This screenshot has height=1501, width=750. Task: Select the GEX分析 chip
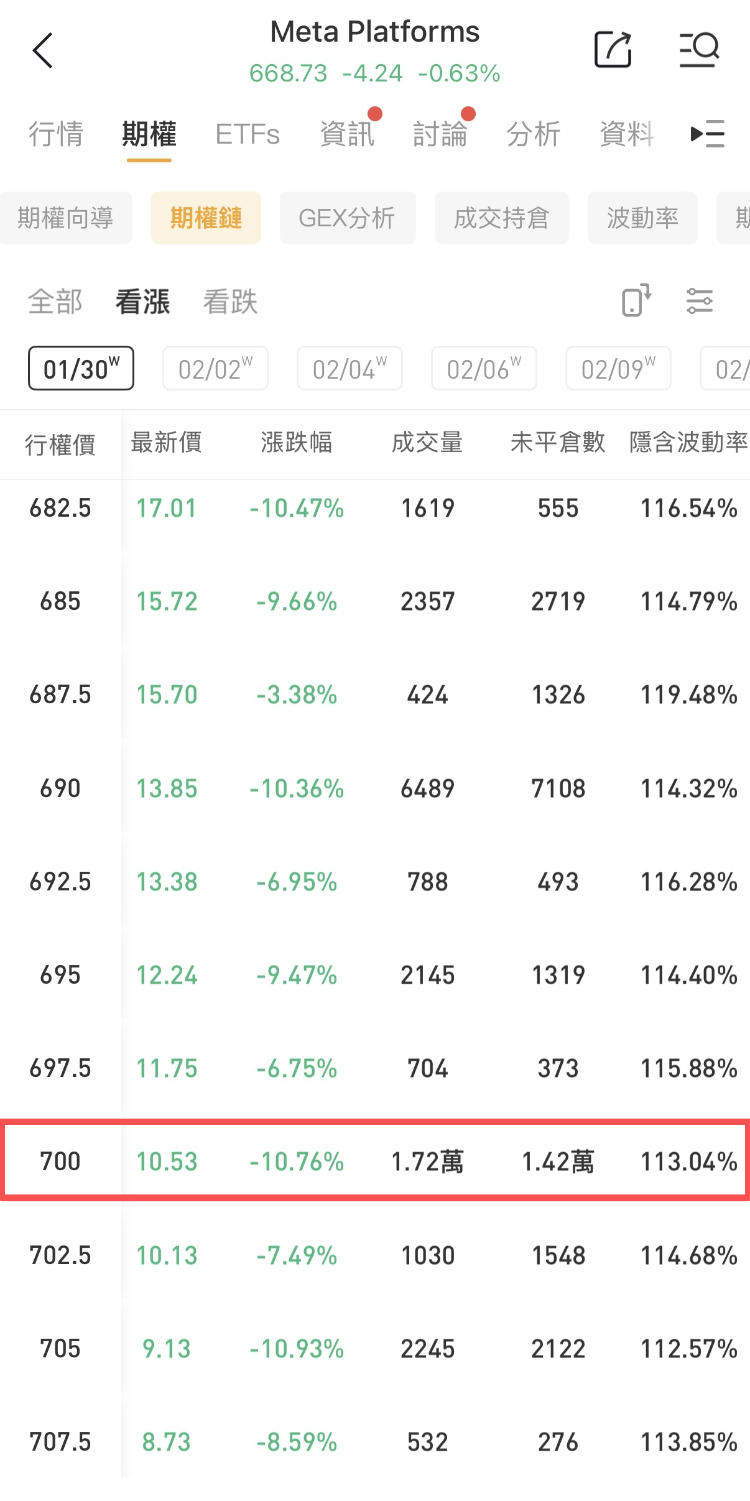pyautogui.click(x=347, y=218)
